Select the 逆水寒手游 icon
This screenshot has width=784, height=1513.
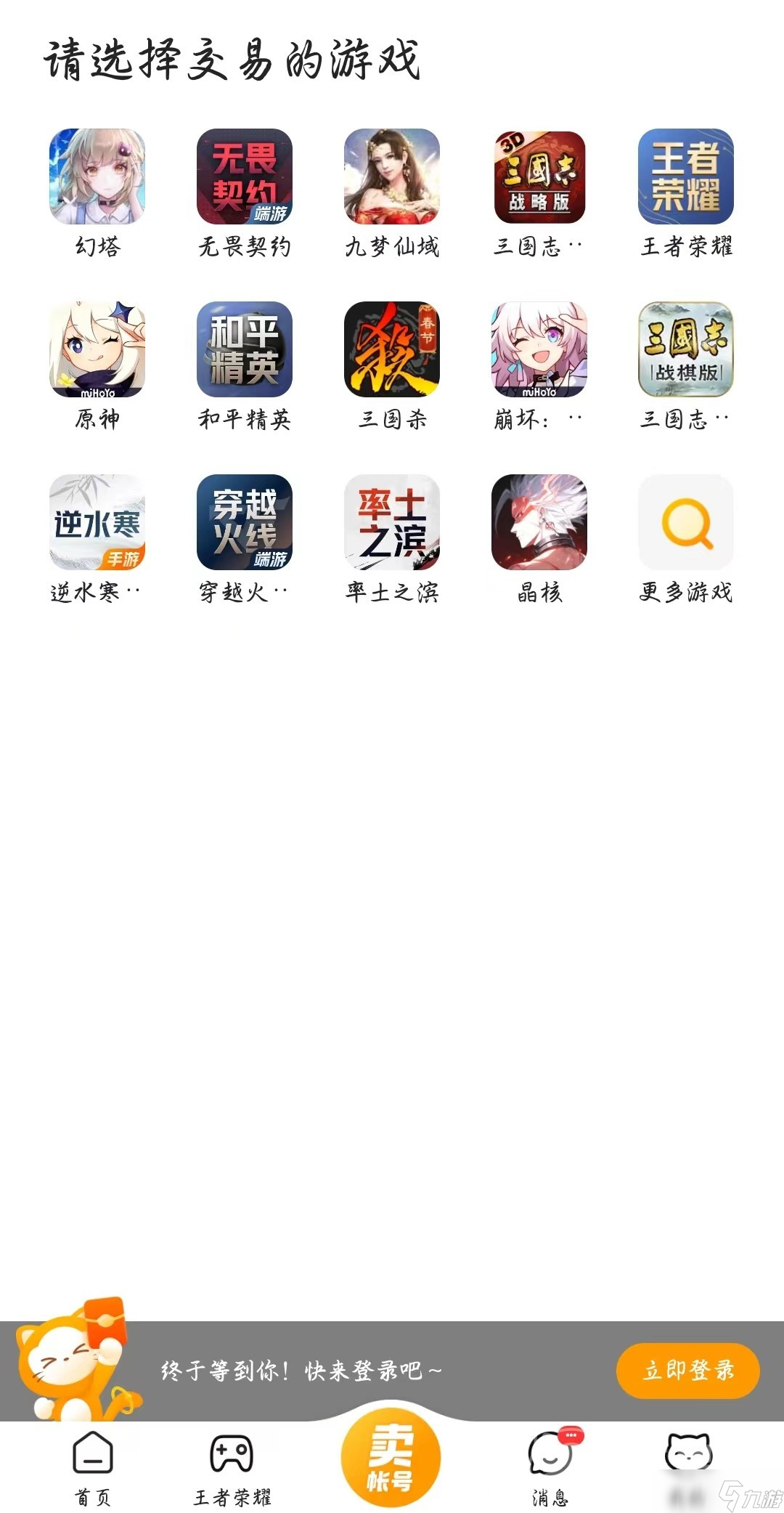click(97, 524)
